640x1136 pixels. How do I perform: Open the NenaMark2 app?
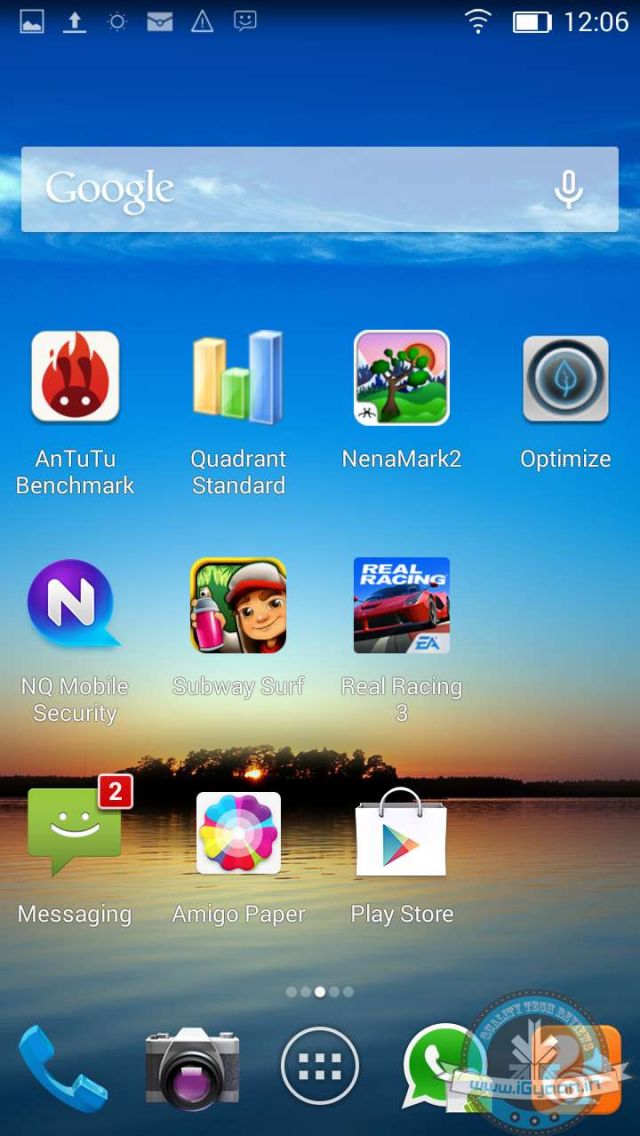point(402,377)
